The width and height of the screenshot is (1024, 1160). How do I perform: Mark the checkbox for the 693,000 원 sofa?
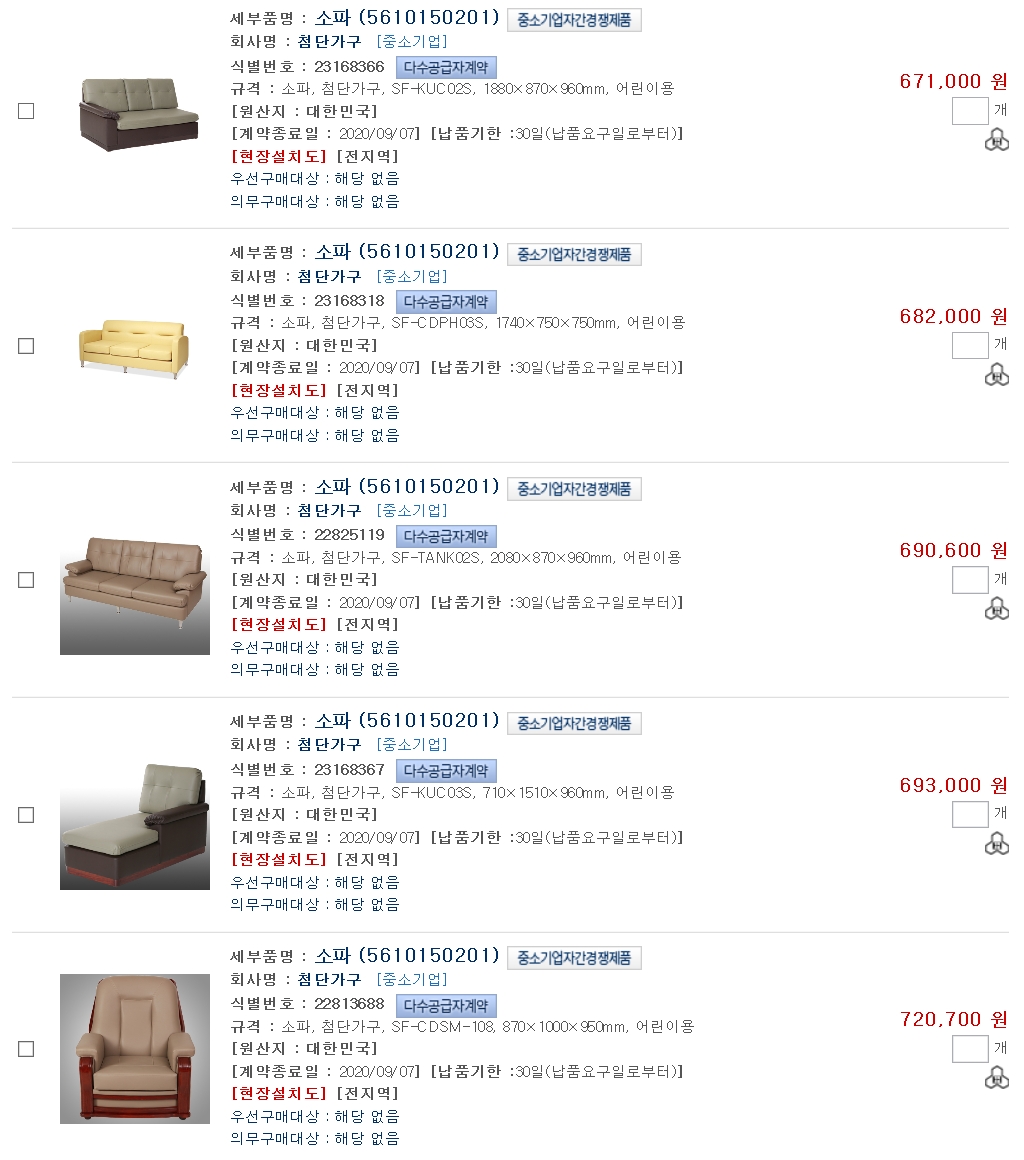(x=26, y=815)
